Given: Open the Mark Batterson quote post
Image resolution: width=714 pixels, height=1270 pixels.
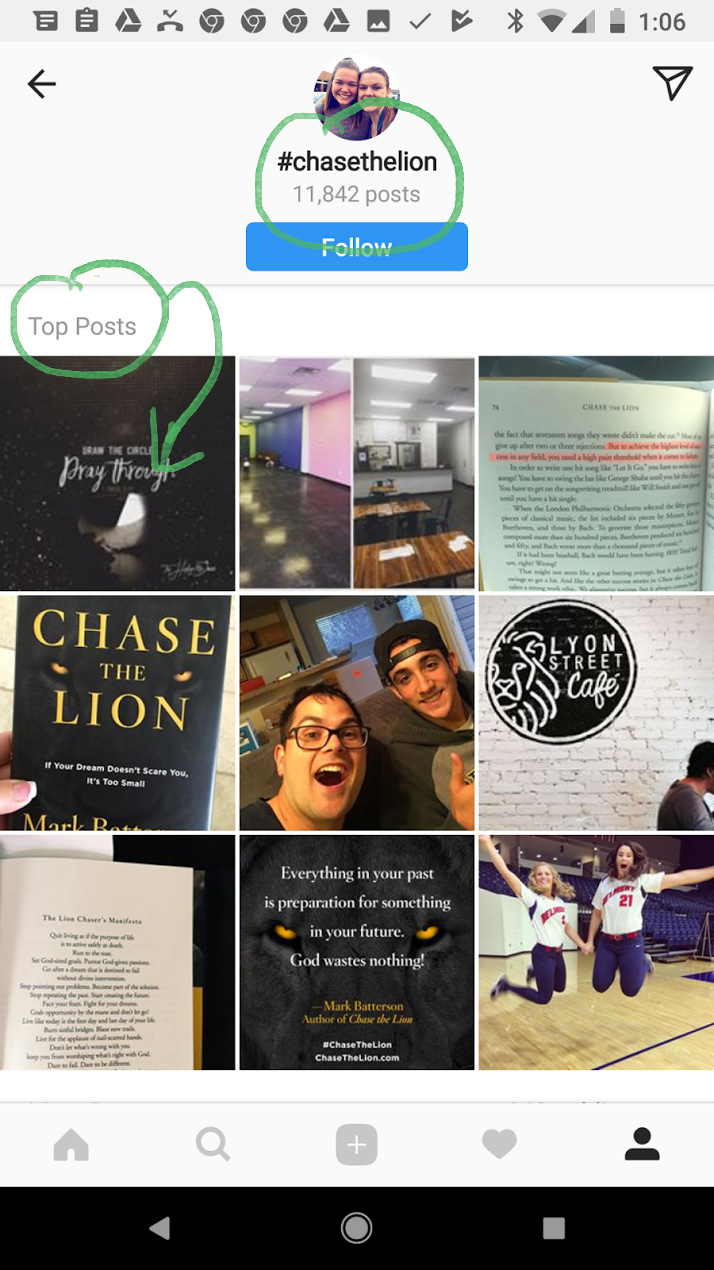Looking at the screenshot, I should click(x=356, y=952).
